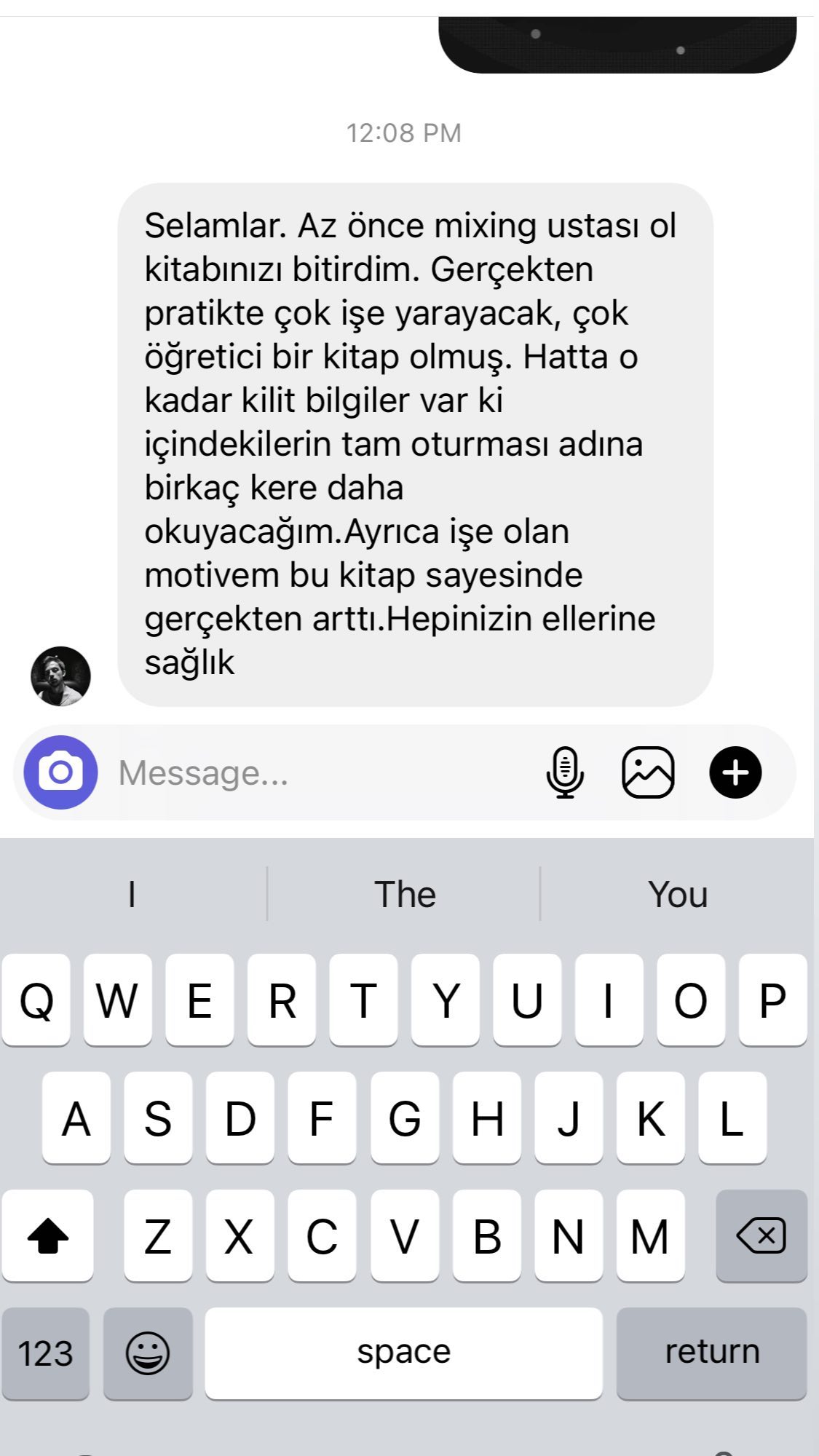
Task: Open the camera from the message bar
Action: coord(60,772)
